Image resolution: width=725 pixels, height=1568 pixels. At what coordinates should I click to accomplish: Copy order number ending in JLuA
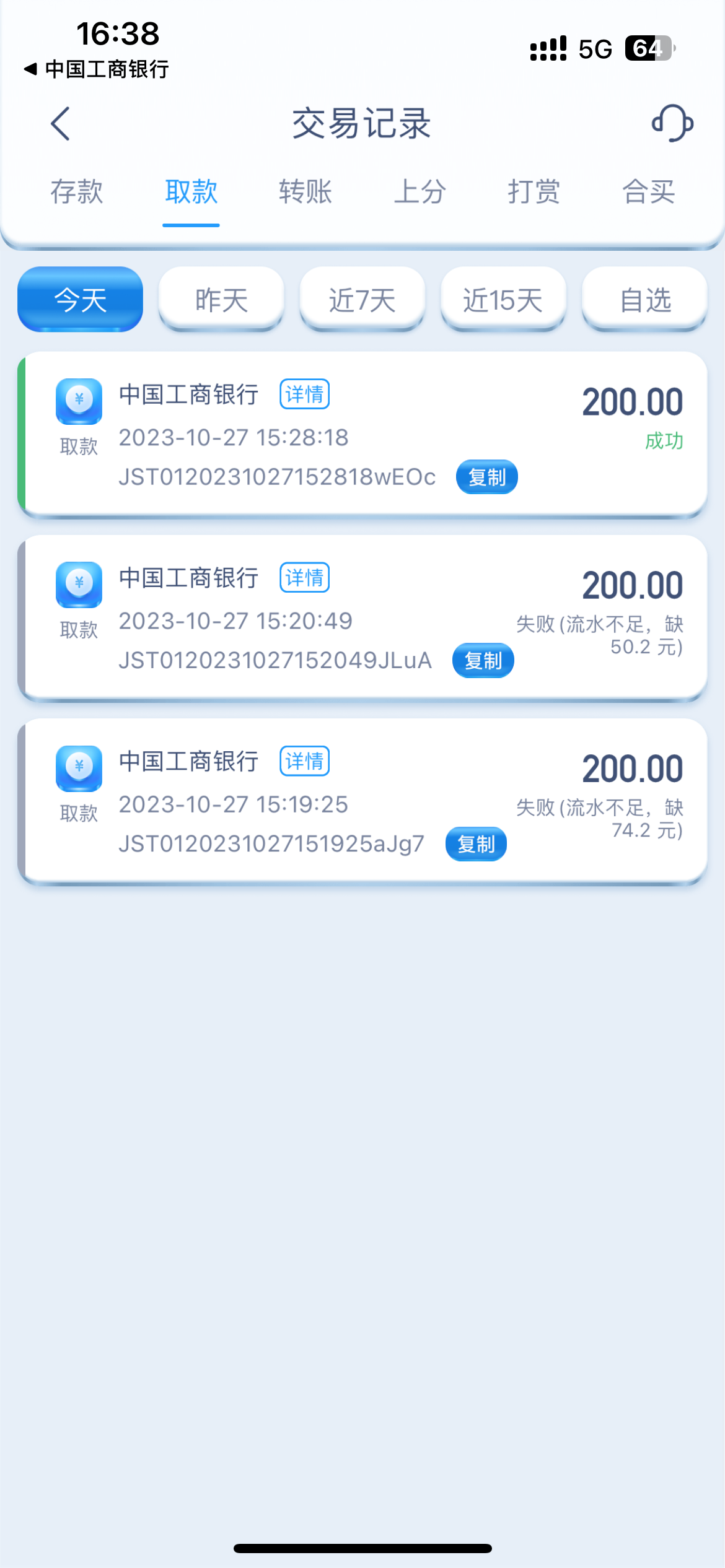coord(483,661)
